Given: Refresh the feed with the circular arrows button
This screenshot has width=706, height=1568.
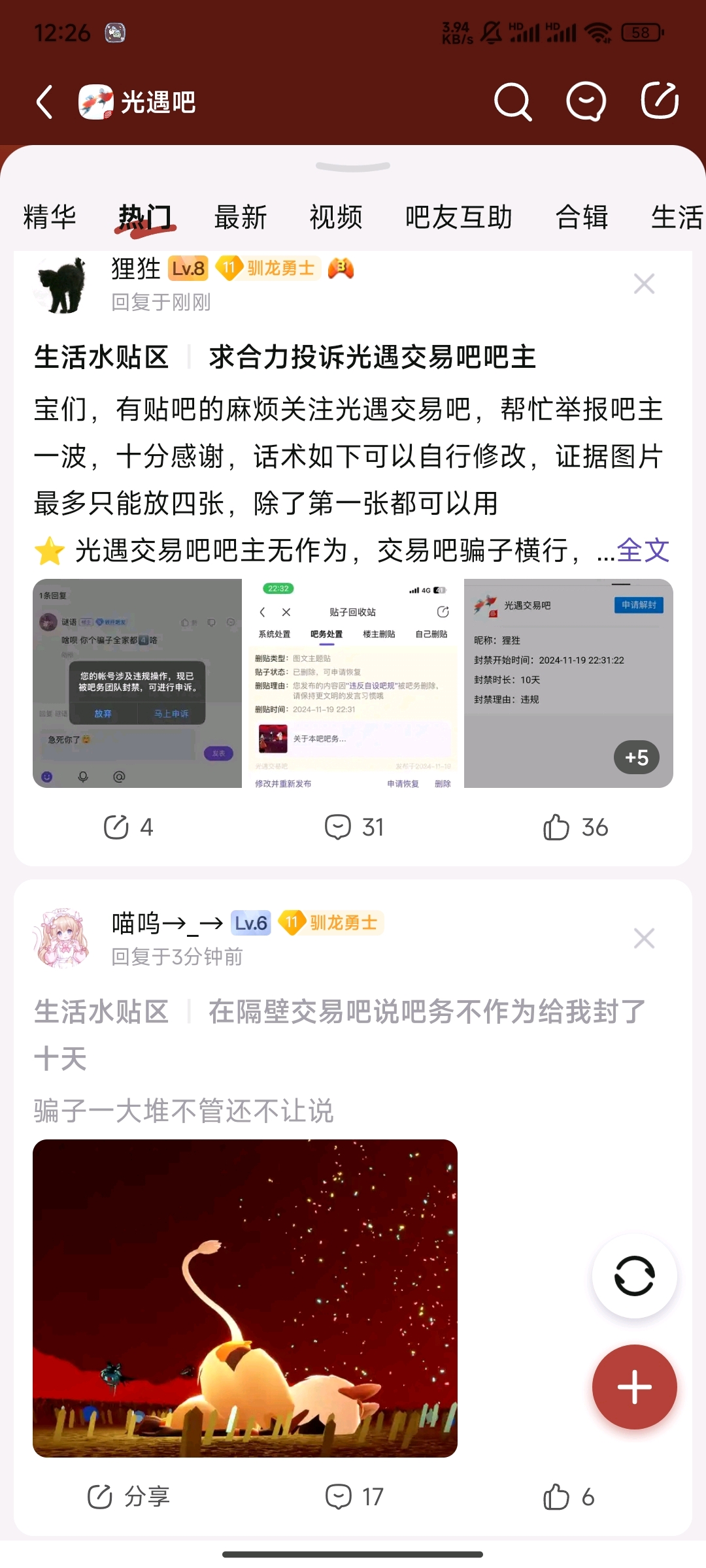Looking at the screenshot, I should pyautogui.click(x=634, y=1276).
